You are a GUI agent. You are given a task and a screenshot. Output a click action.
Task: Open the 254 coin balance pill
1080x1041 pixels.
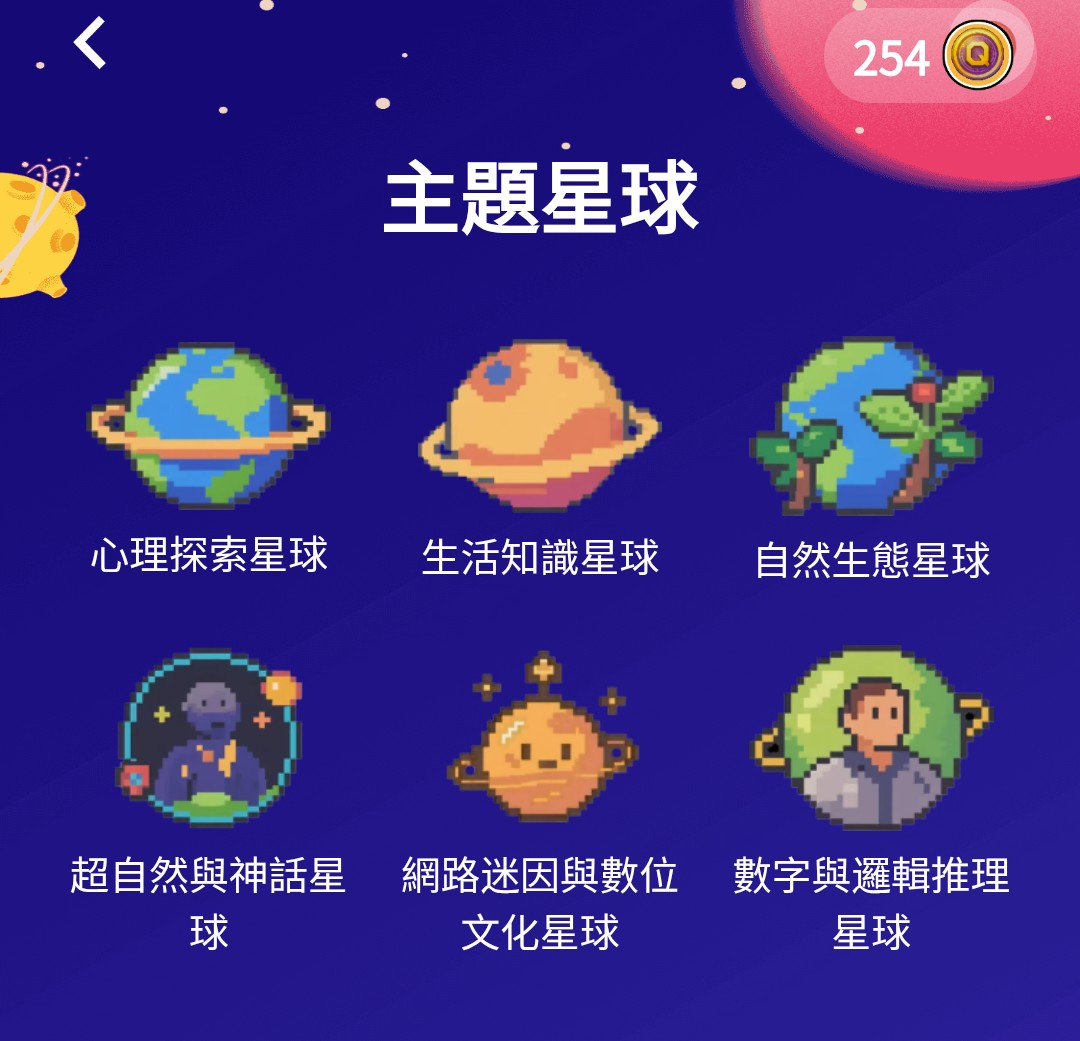[929, 57]
